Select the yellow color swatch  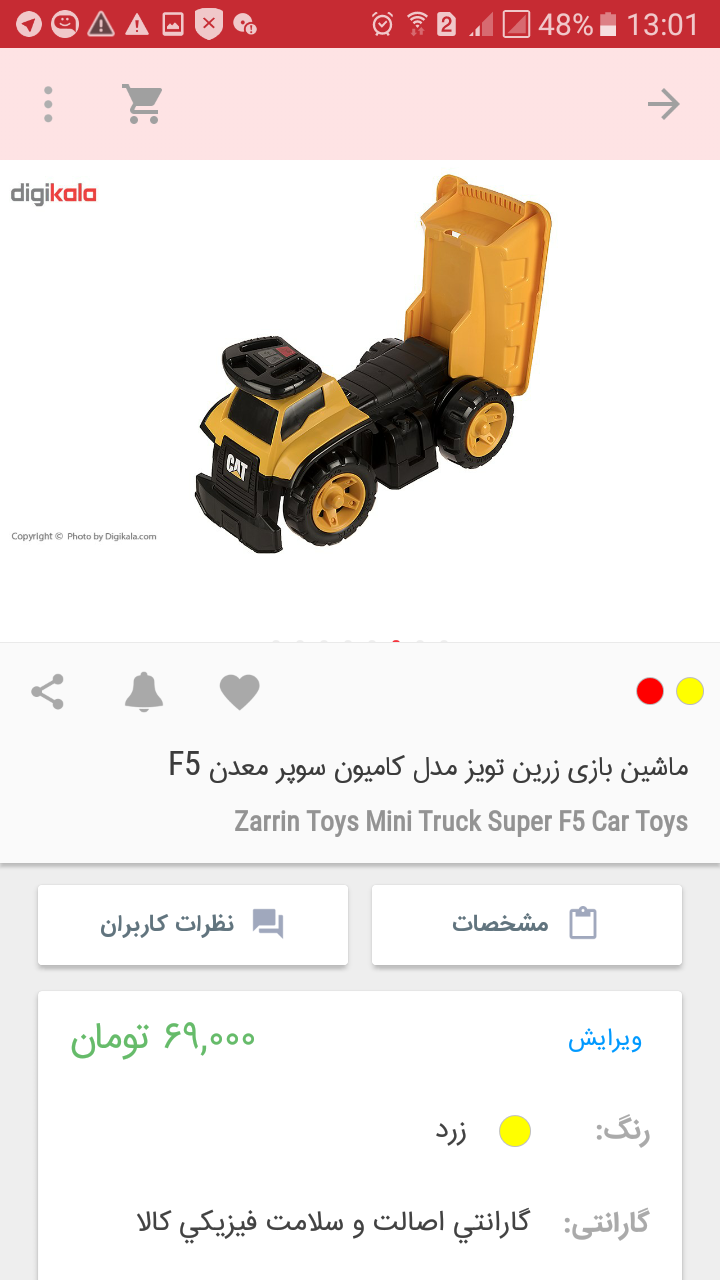coord(690,691)
